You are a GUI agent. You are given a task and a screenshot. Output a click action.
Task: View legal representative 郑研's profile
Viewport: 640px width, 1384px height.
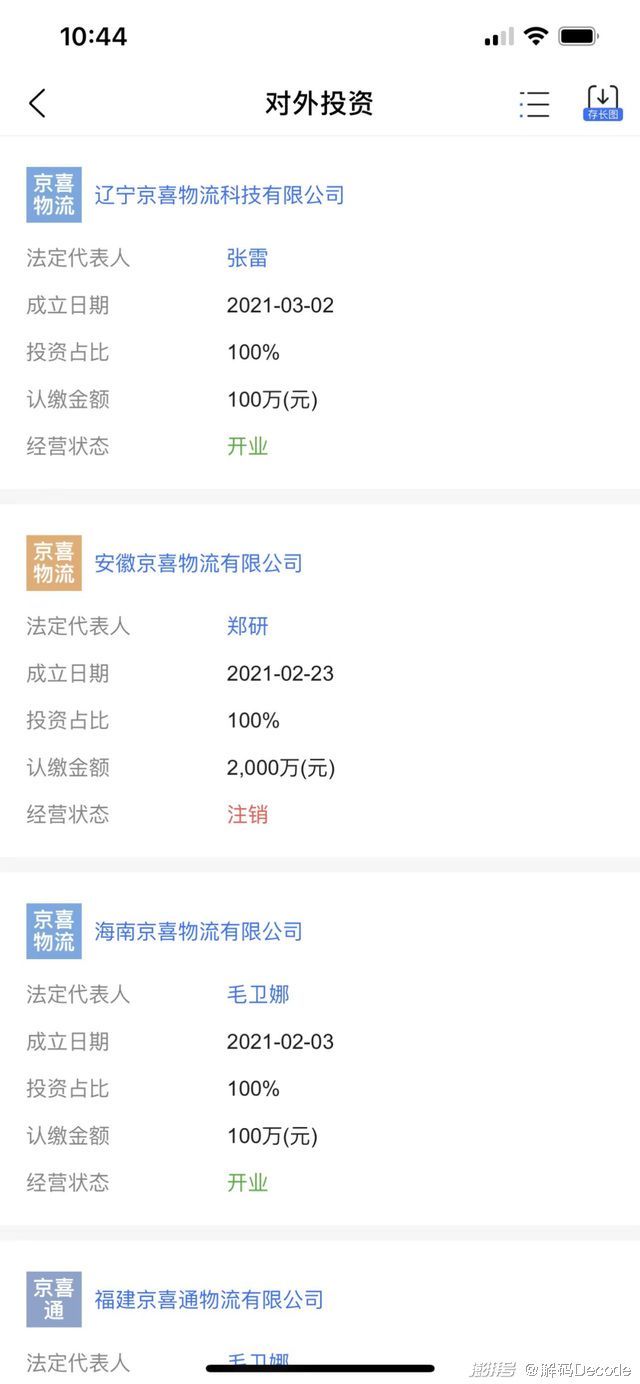point(247,626)
